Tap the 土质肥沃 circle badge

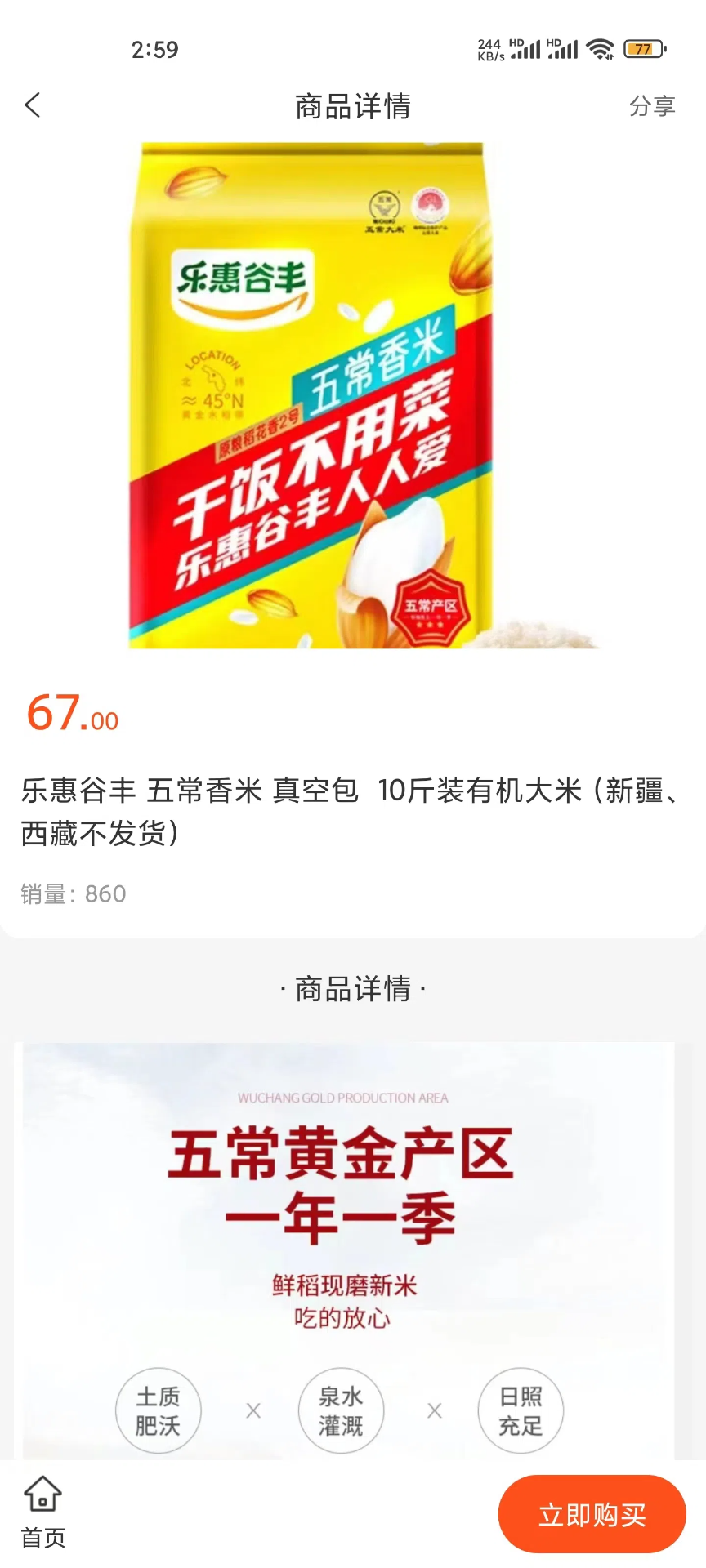coord(158,1411)
